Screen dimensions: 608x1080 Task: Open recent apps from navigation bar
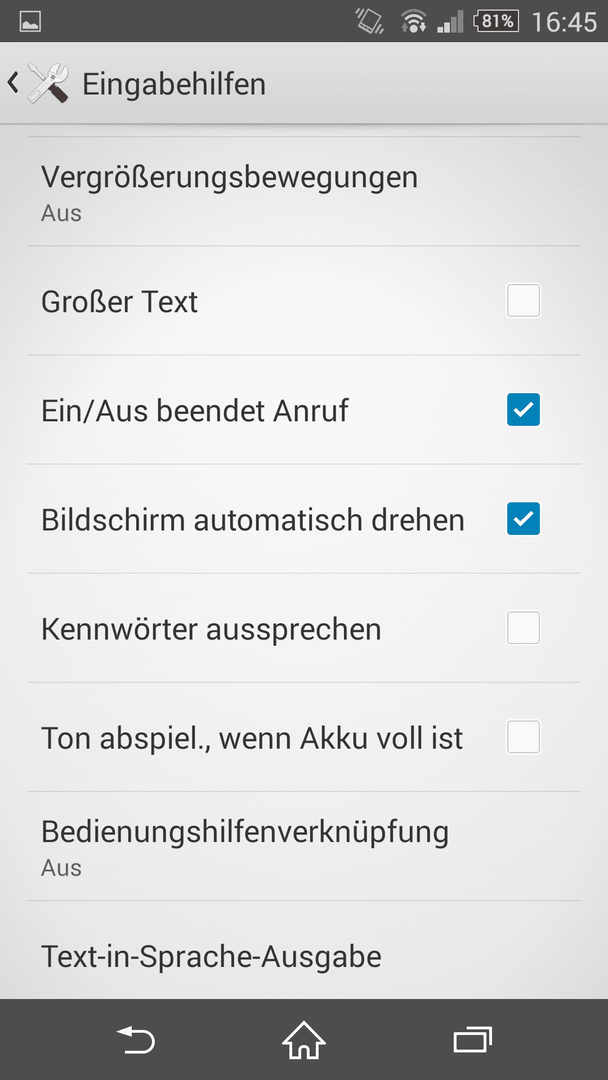(472, 1040)
